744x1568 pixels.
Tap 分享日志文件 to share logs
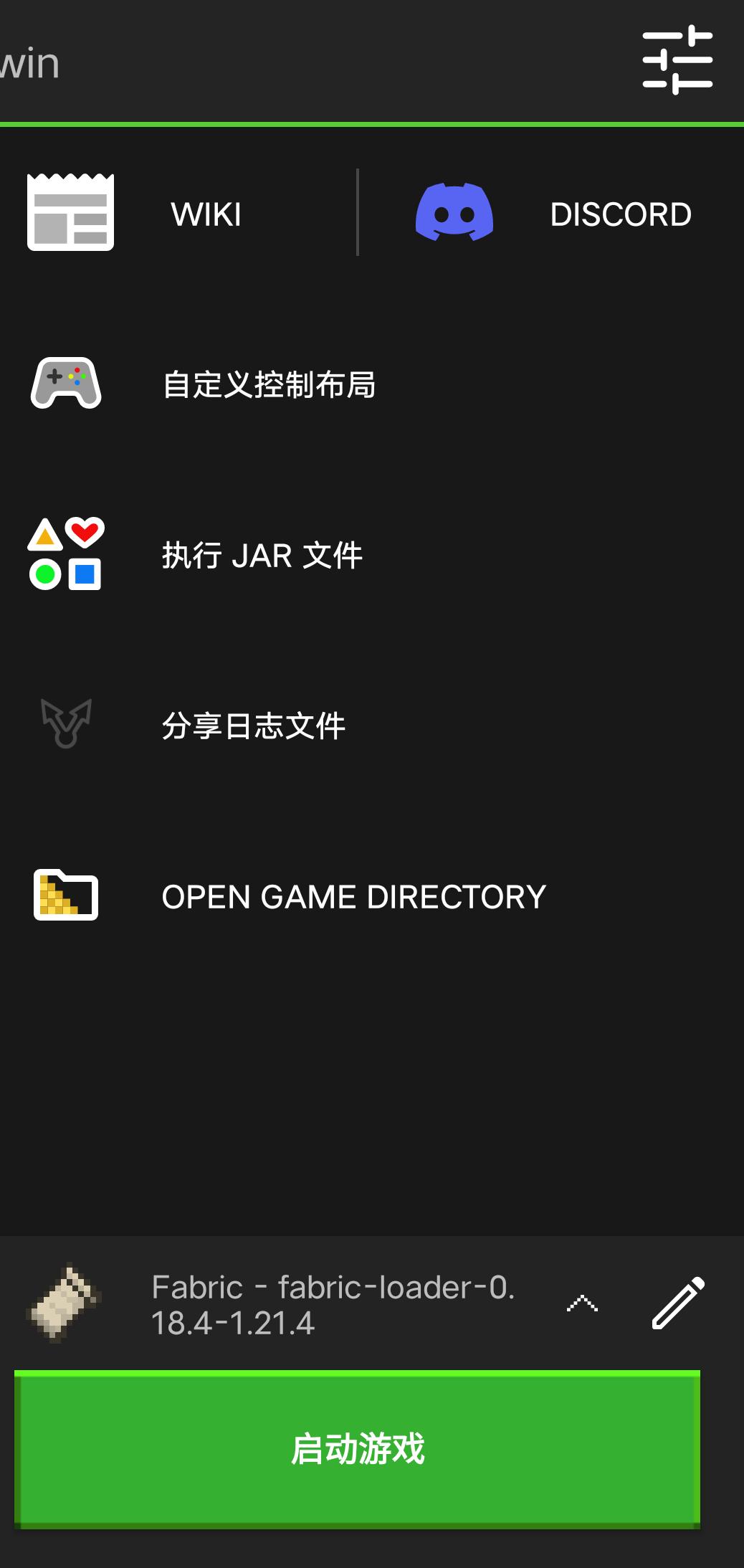point(253,726)
